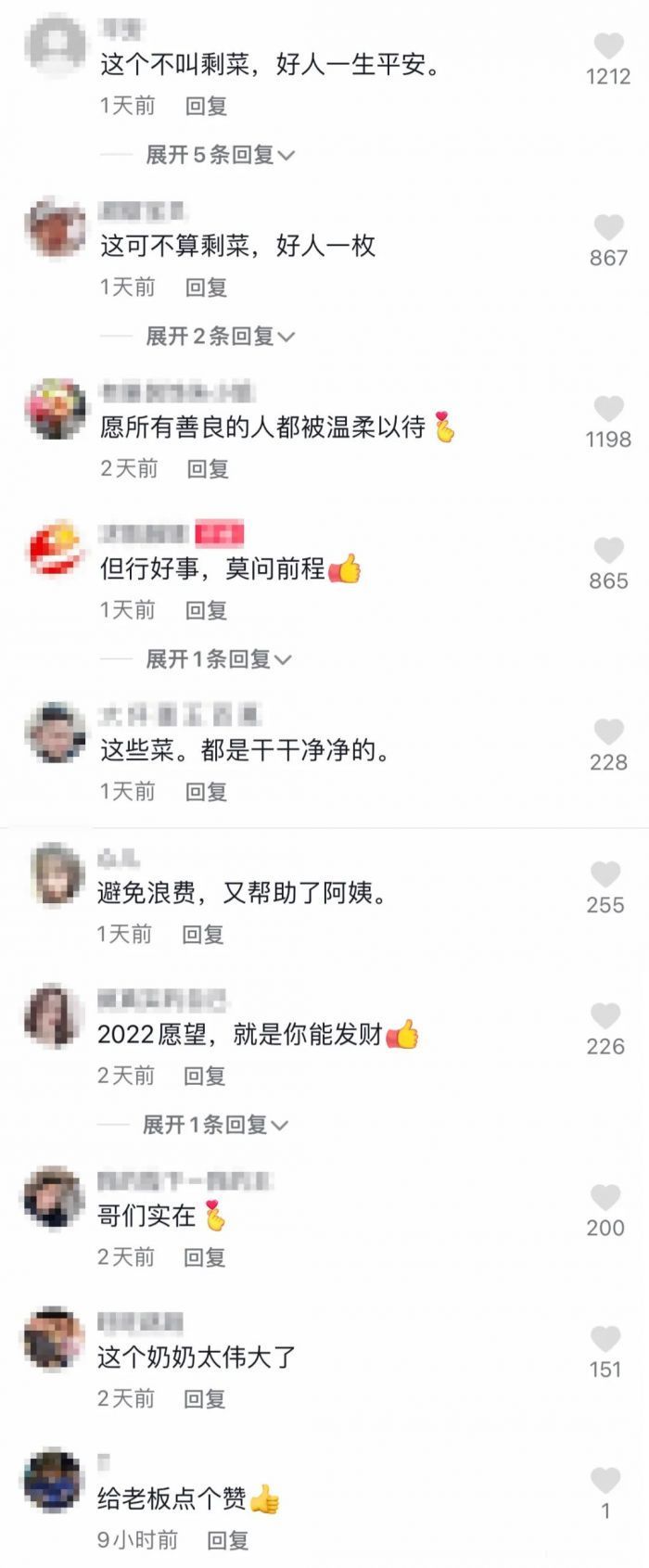649x1568 pixels.
Task: Expand 2 replies under "这可不算剩菜" comment
Action: point(220,336)
